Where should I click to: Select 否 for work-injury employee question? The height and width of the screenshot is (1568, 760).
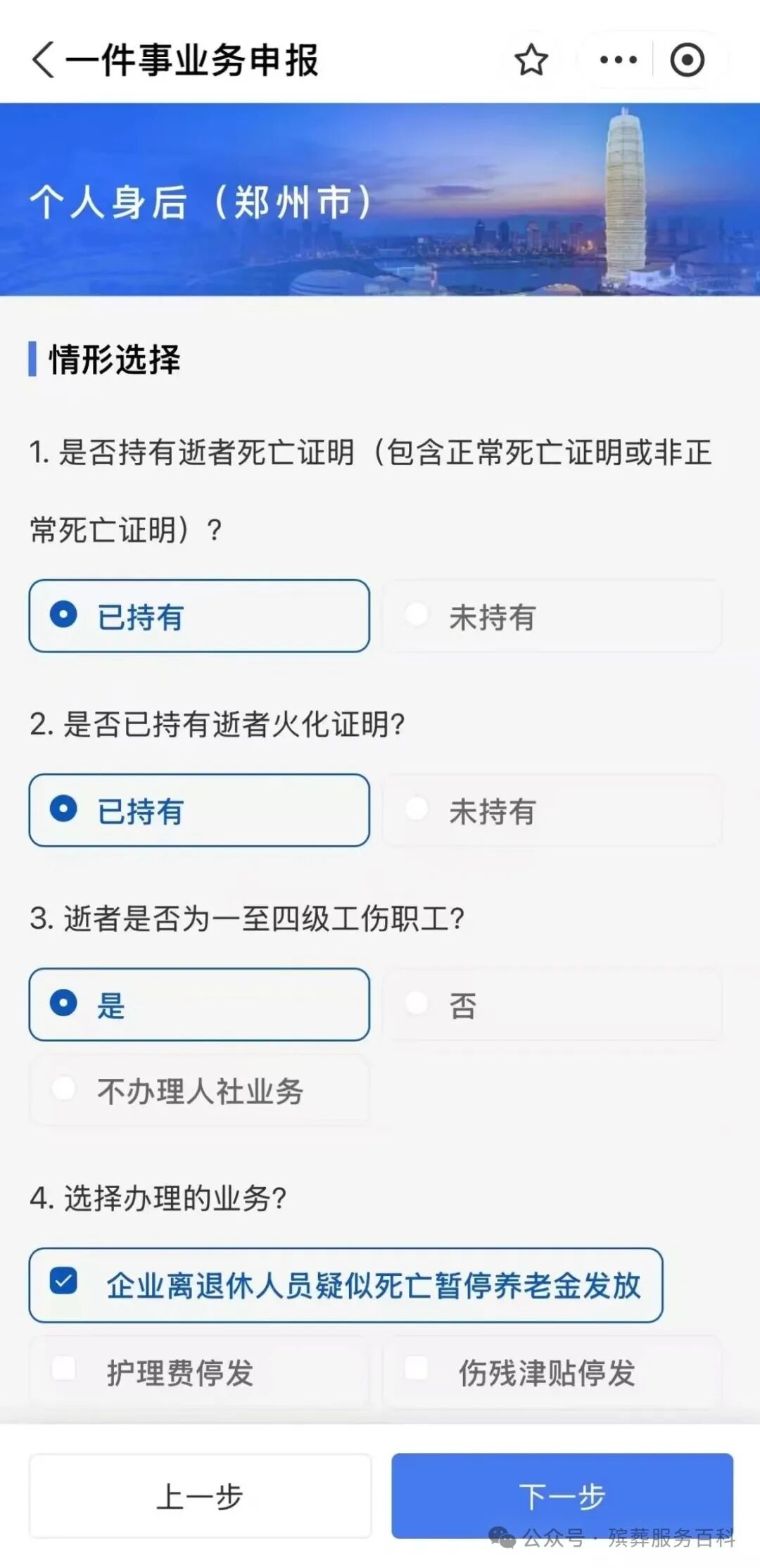(552, 1004)
